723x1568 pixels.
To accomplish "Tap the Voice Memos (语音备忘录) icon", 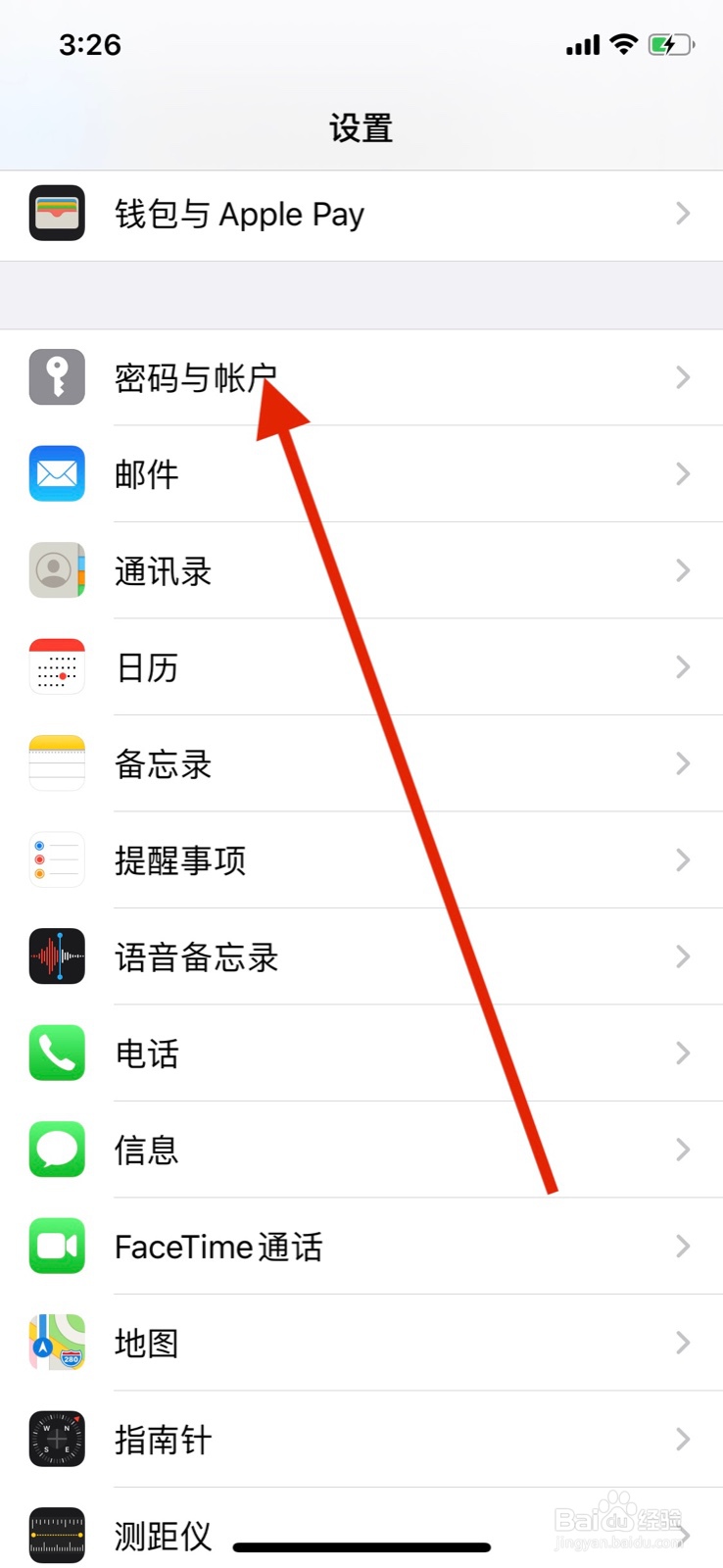I will (56, 956).
